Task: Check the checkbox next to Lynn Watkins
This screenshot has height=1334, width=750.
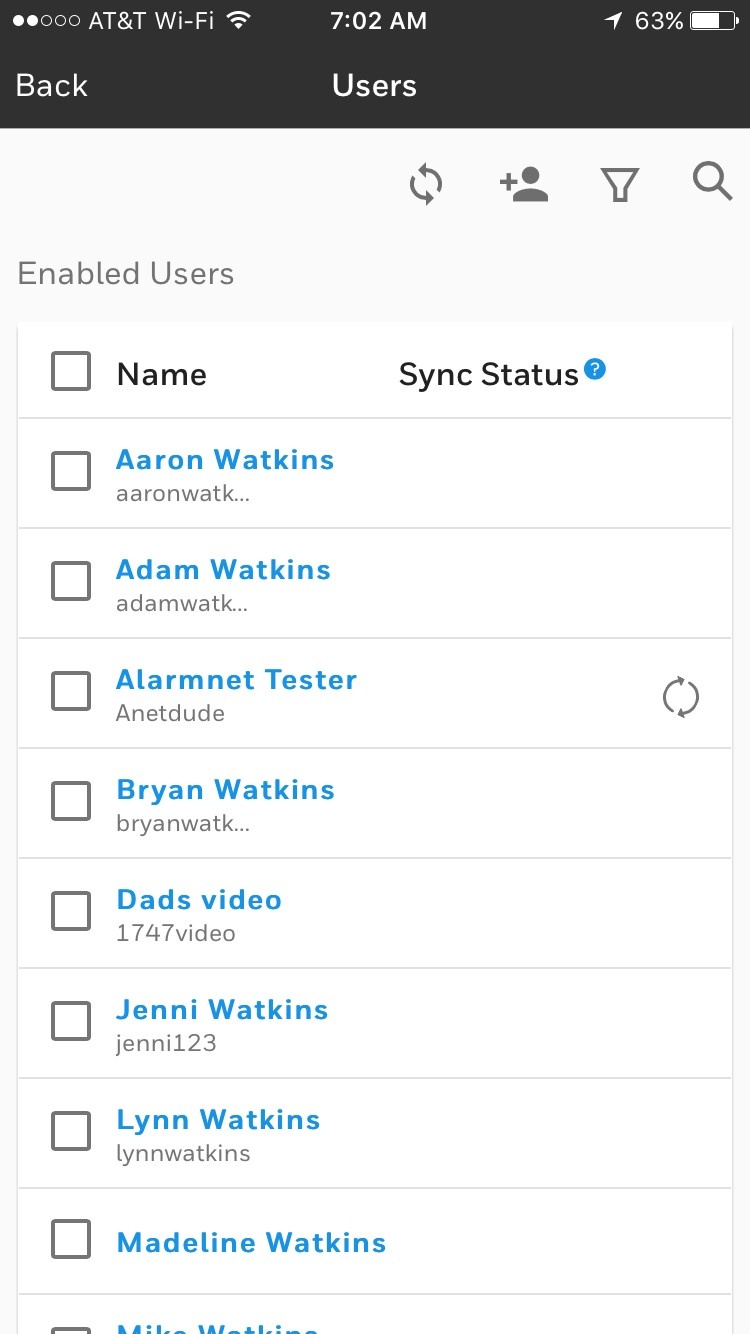Action: click(70, 1130)
